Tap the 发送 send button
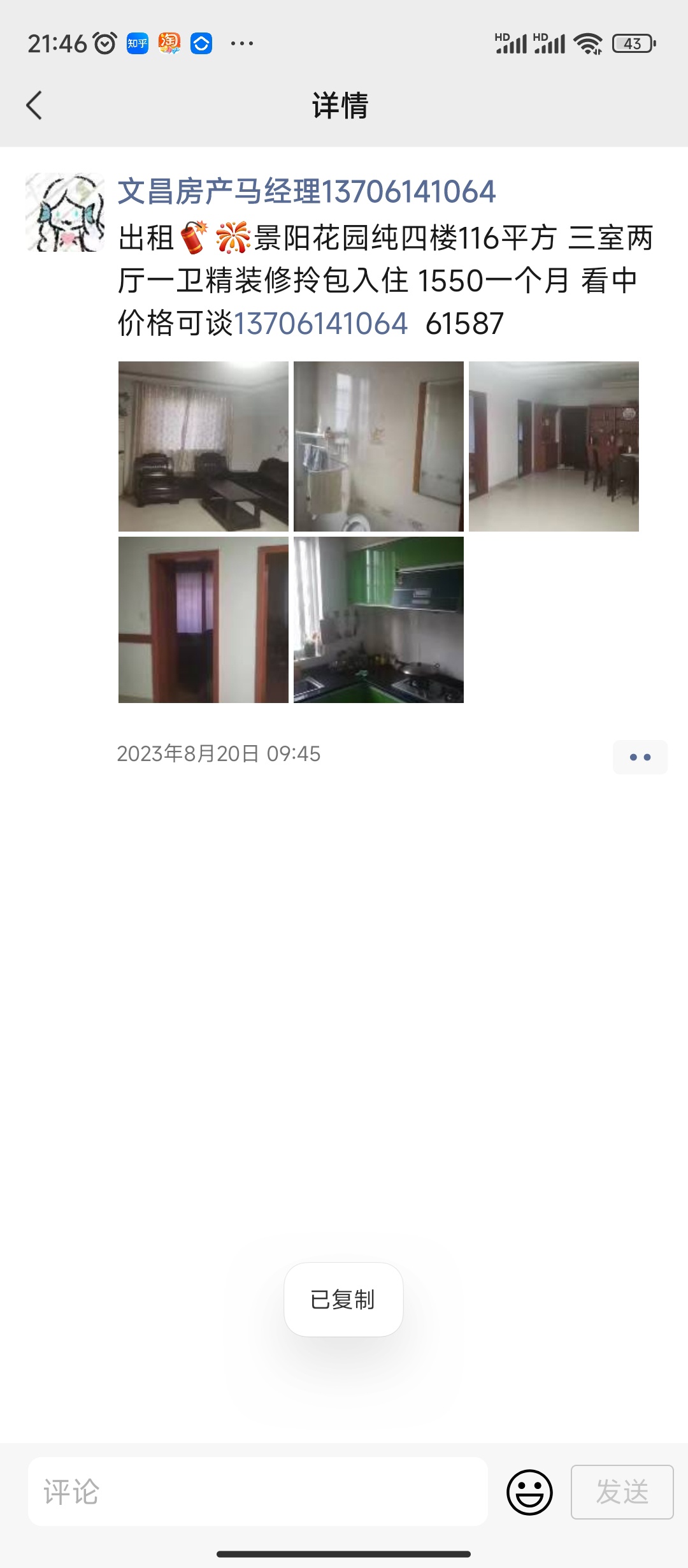Image resolution: width=688 pixels, height=1568 pixels. pyautogui.click(x=622, y=1492)
